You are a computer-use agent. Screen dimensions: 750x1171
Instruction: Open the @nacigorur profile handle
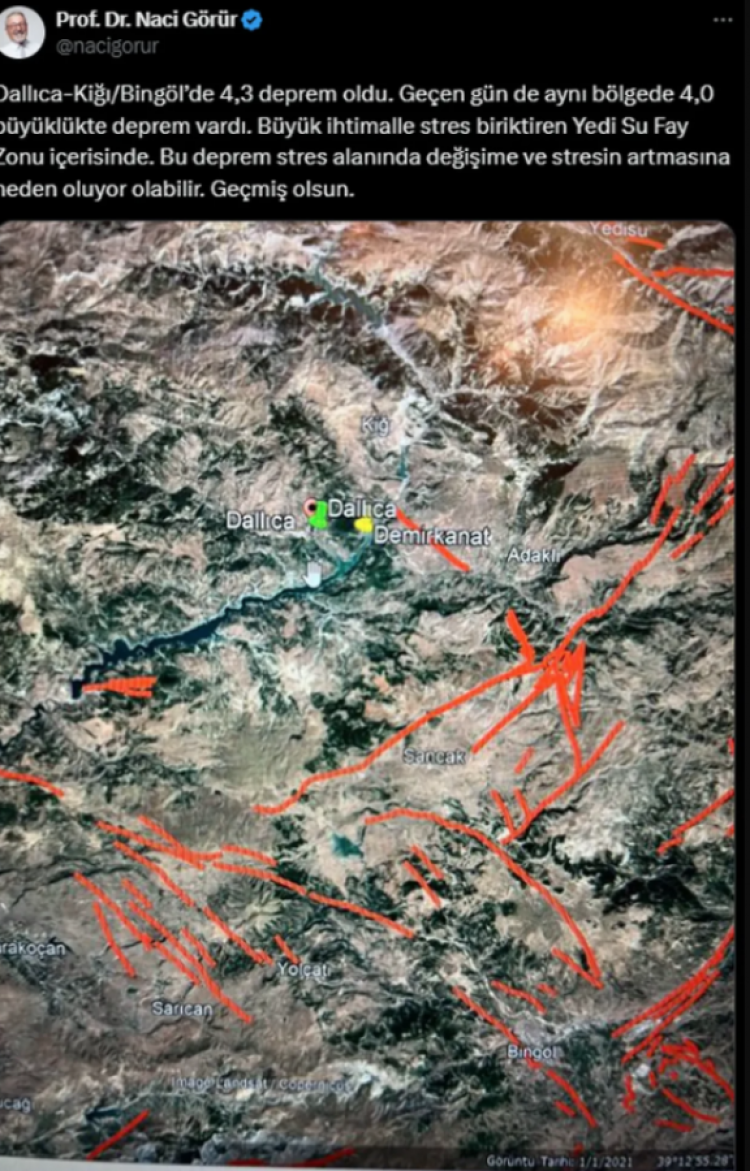(x=107, y=46)
